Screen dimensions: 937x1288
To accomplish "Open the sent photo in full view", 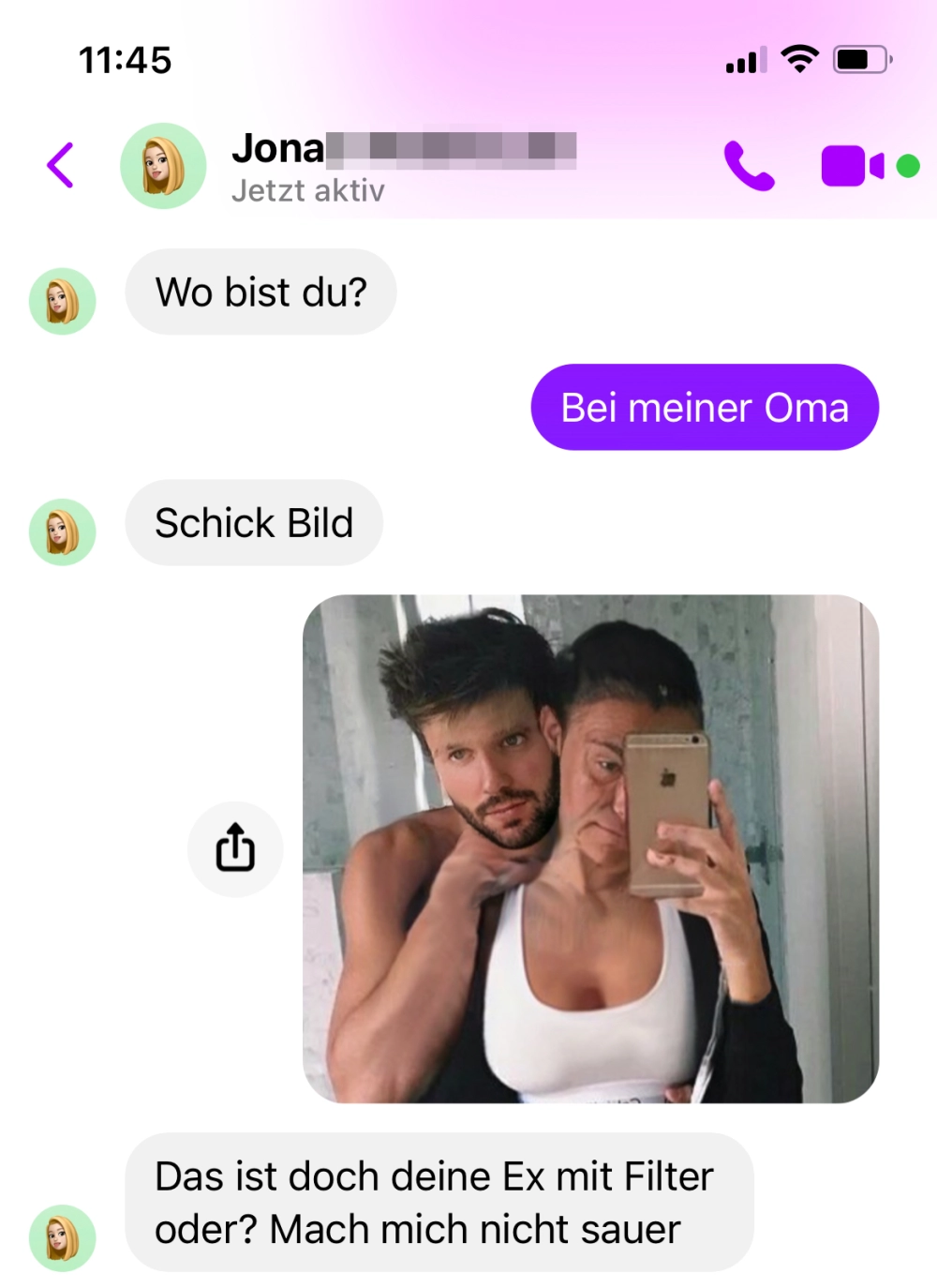I will [590, 848].
